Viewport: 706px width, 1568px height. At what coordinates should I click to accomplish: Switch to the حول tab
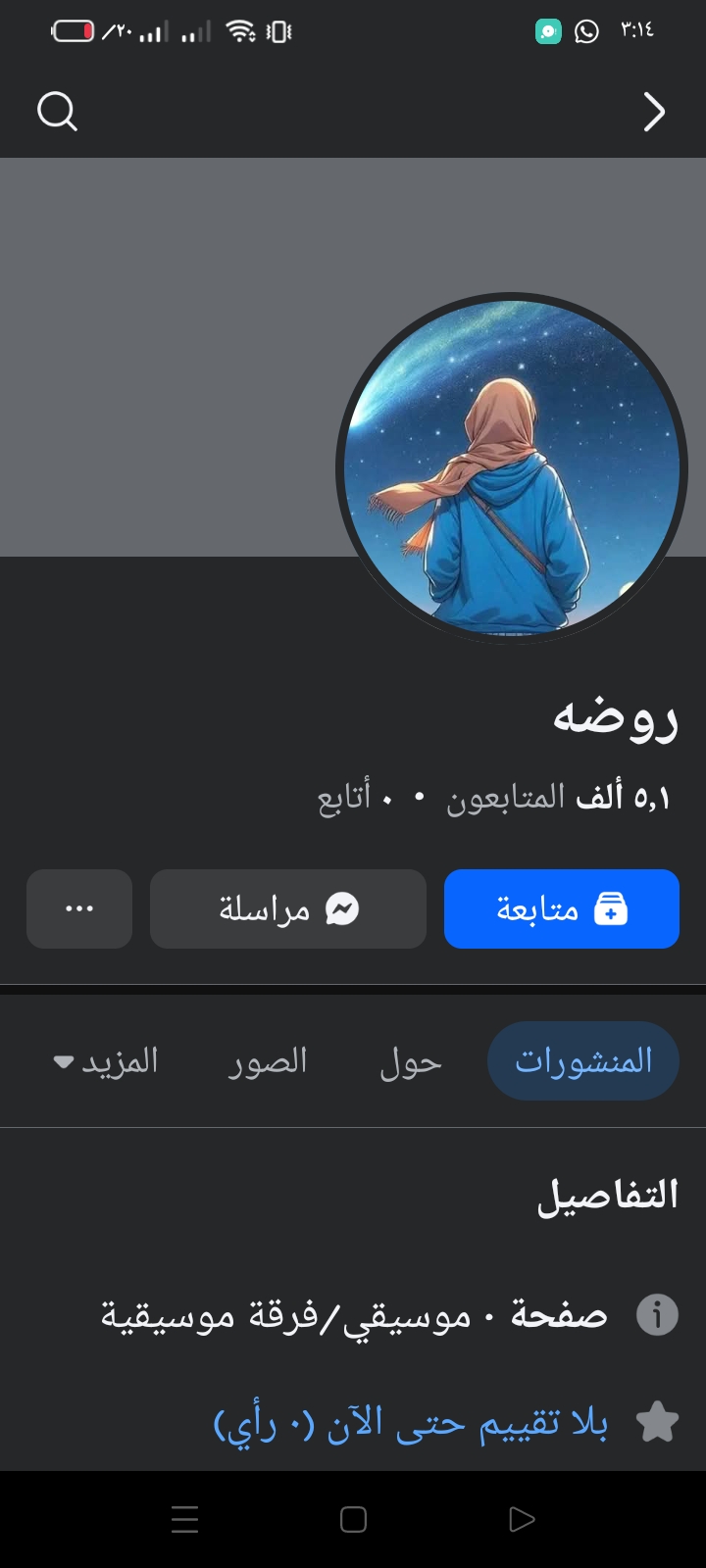(410, 1060)
